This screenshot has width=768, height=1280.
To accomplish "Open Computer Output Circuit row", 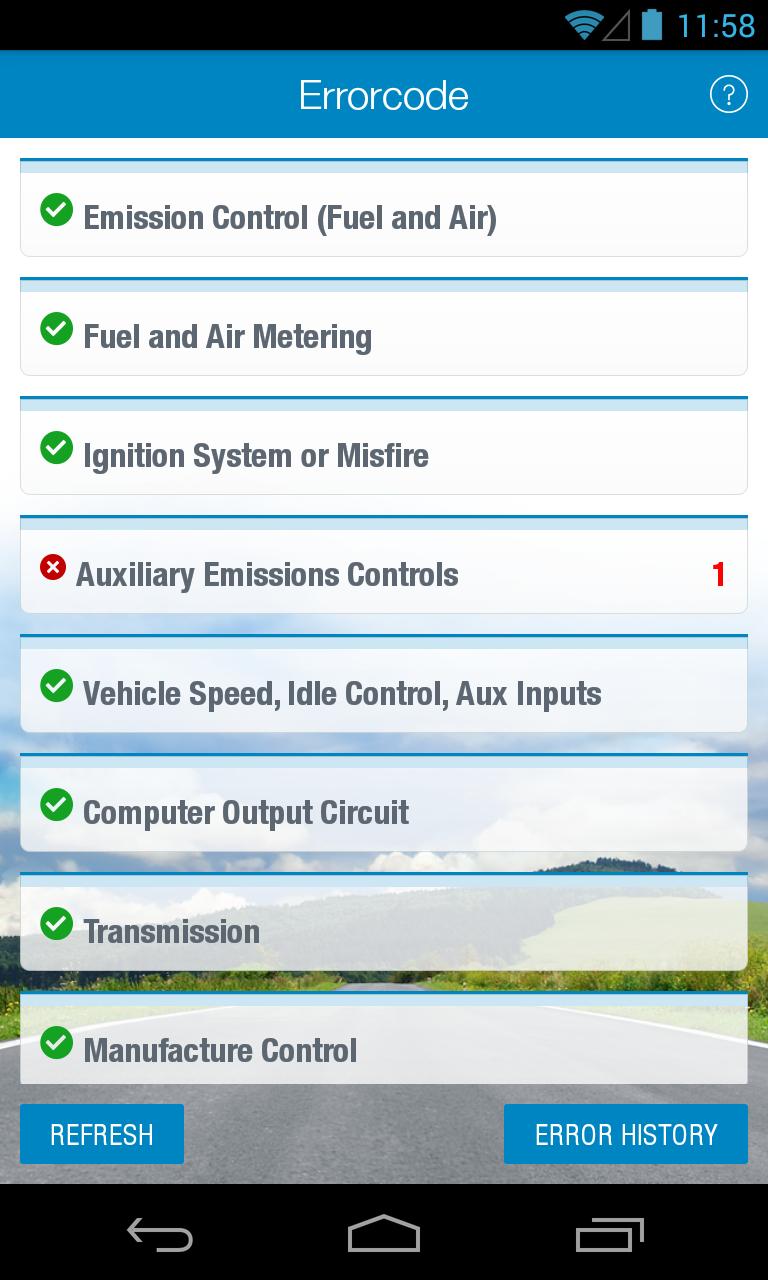I will coord(383,811).
